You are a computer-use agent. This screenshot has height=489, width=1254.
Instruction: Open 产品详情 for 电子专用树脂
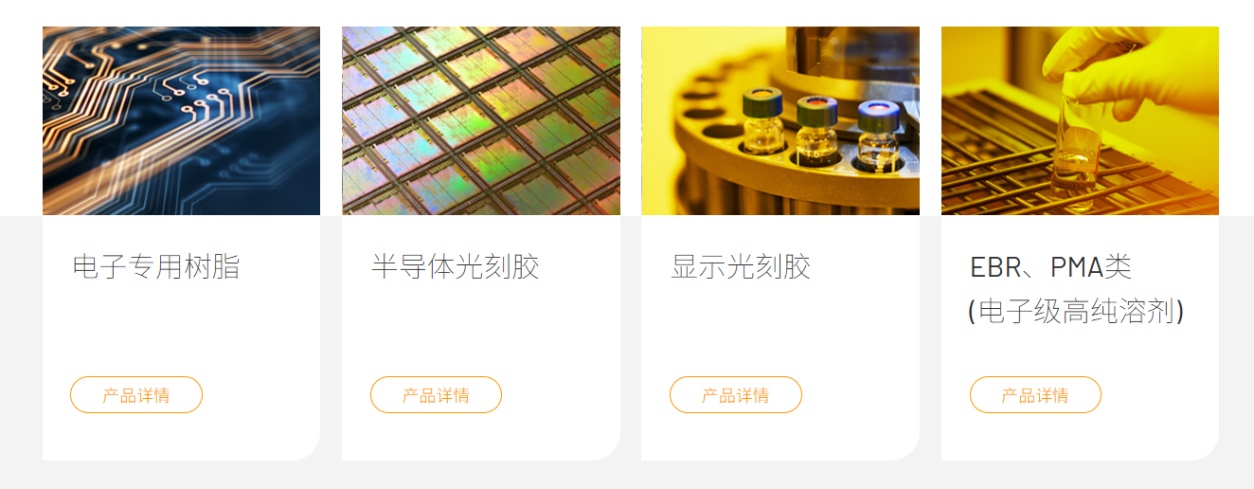tap(136, 395)
